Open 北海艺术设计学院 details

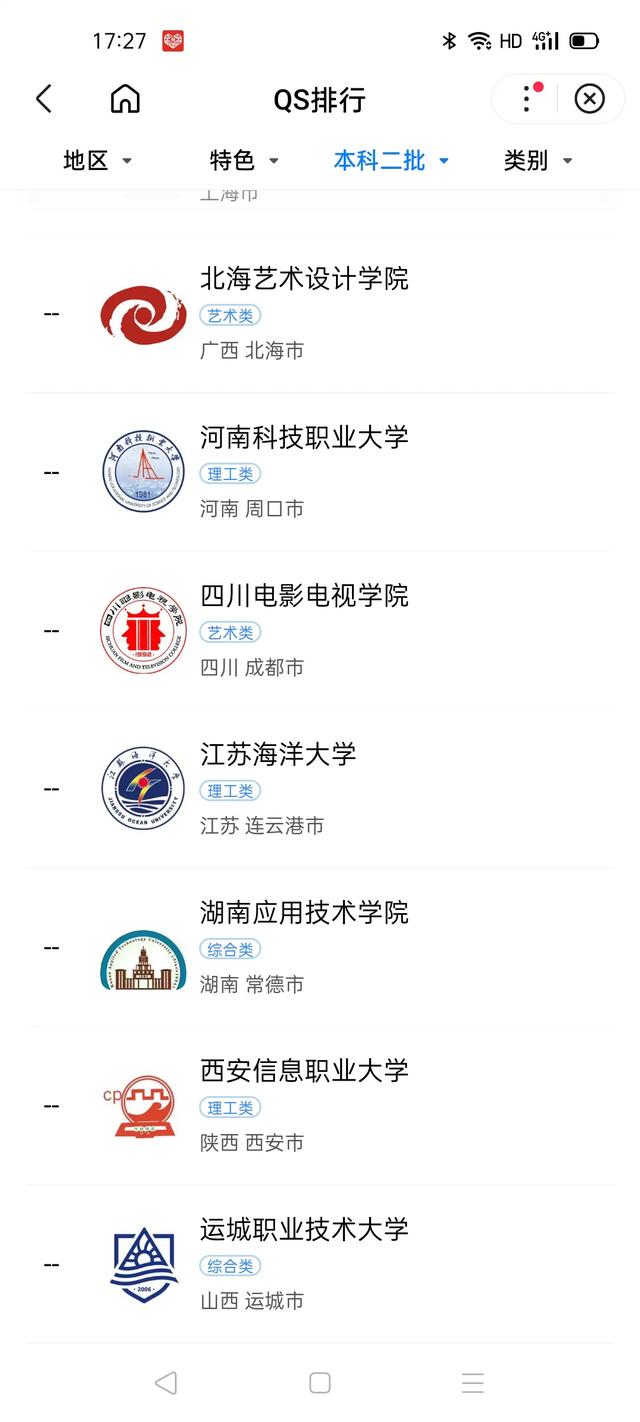[320, 314]
